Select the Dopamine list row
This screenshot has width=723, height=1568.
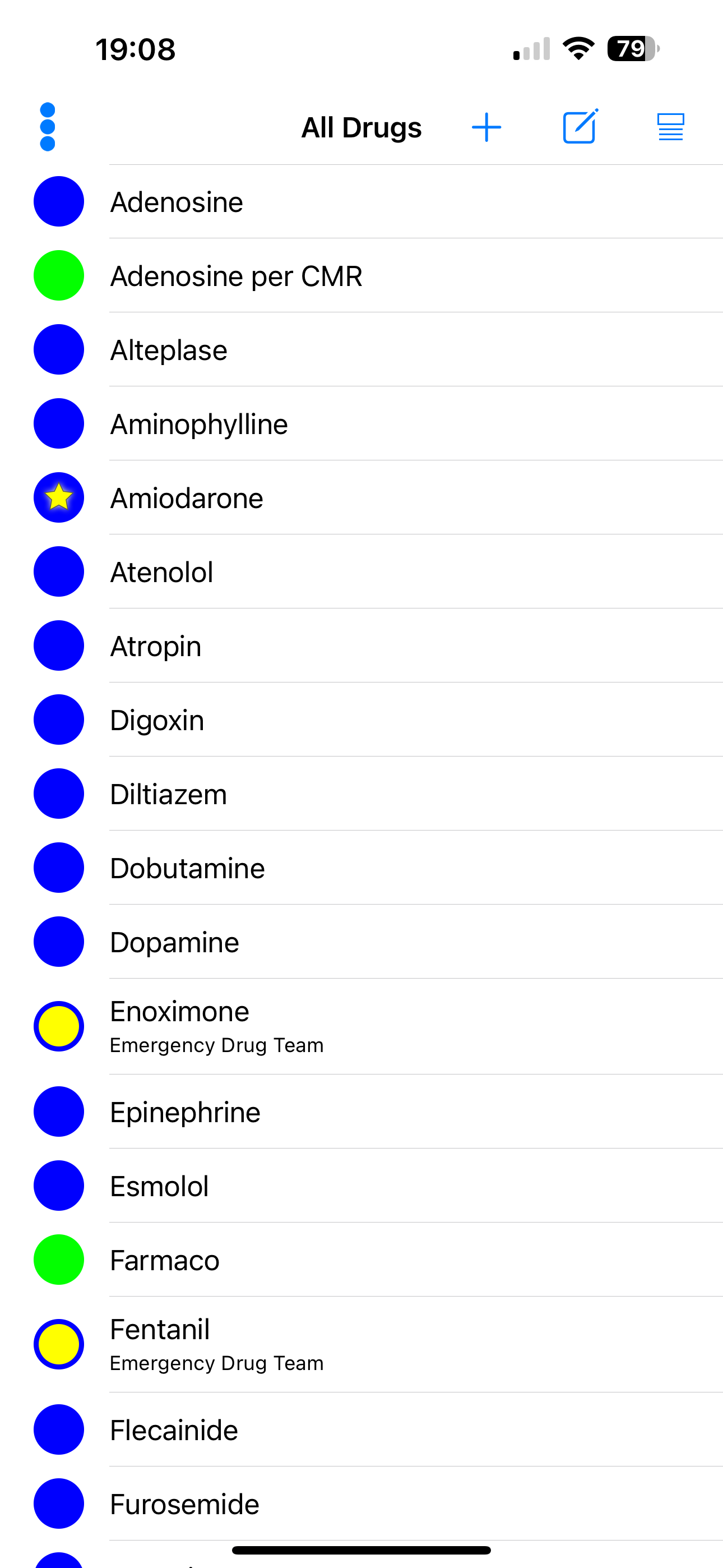click(174, 941)
